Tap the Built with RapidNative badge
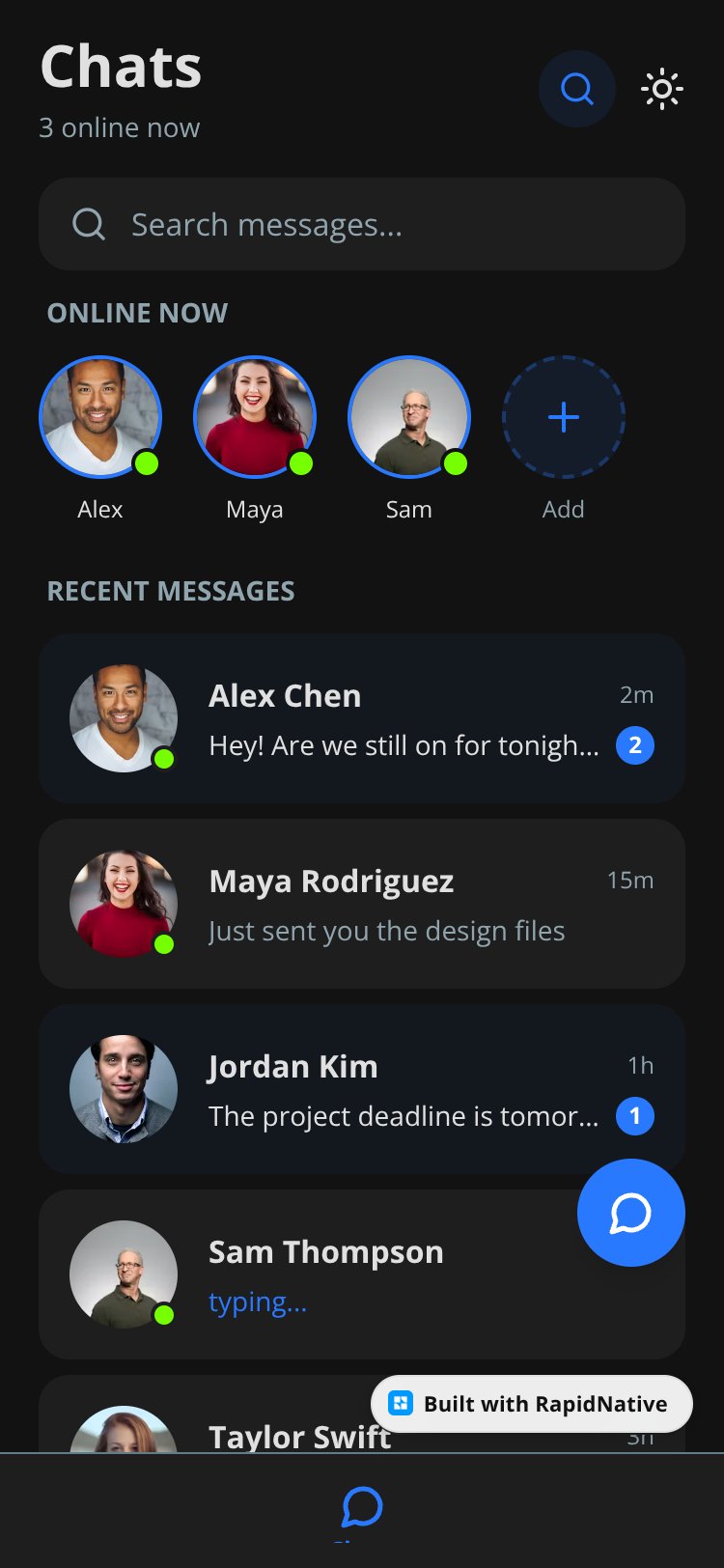The image size is (724, 1568). [x=532, y=1404]
